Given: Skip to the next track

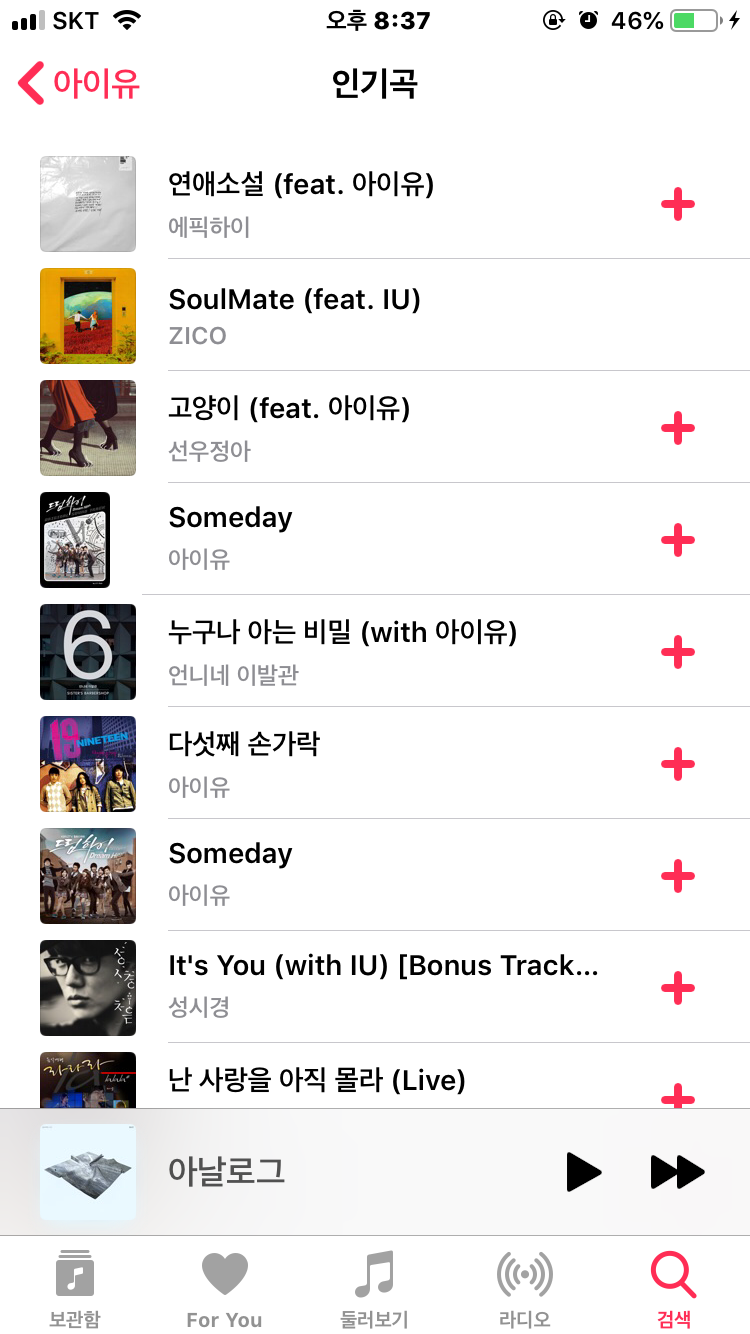Looking at the screenshot, I should [677, 1172].
